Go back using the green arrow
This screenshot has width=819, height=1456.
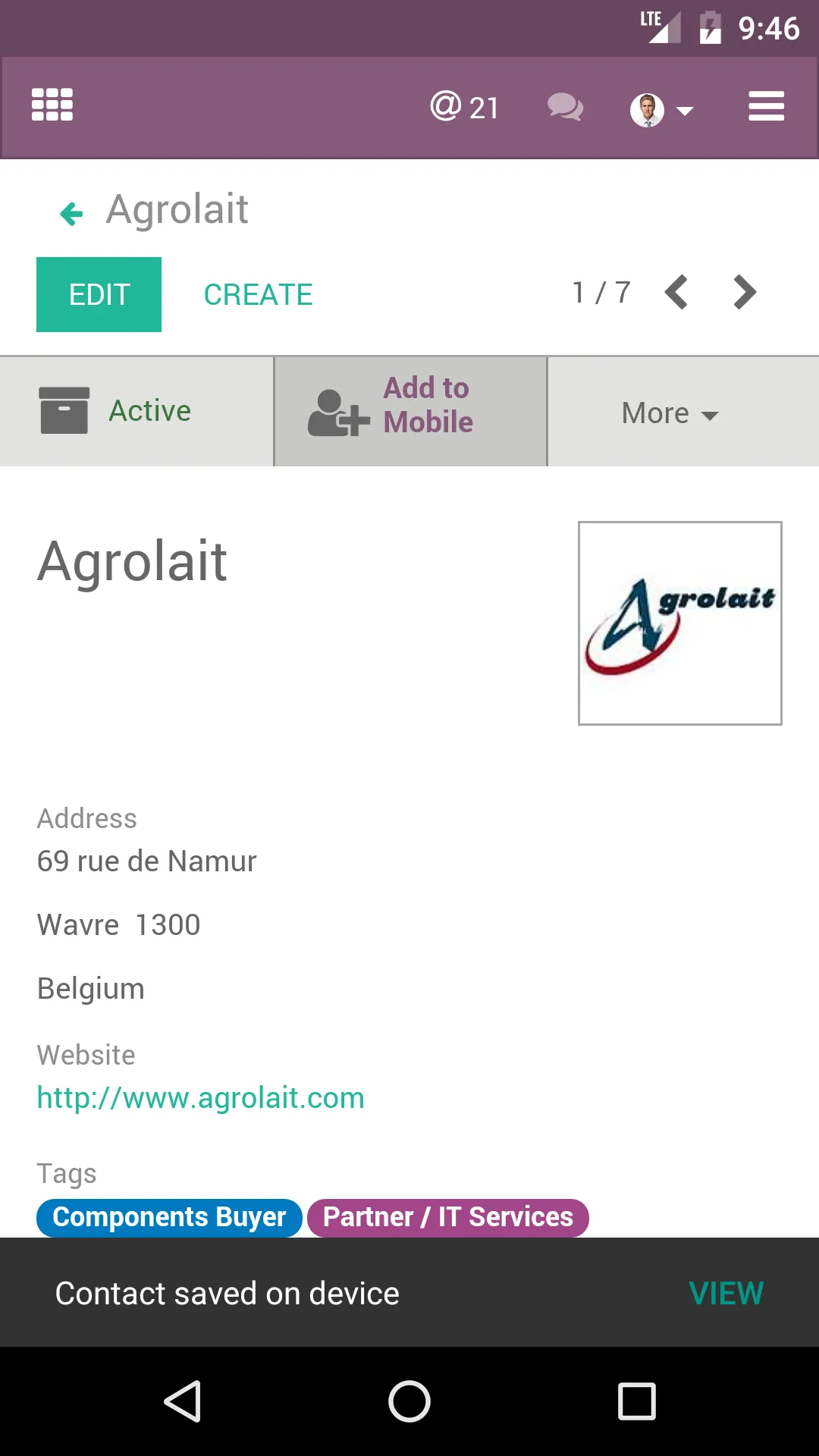(x=71, y=213)
